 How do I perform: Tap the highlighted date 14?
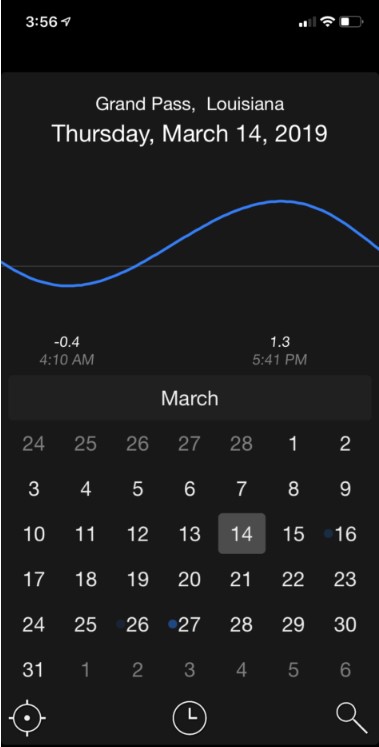[241, 534]
